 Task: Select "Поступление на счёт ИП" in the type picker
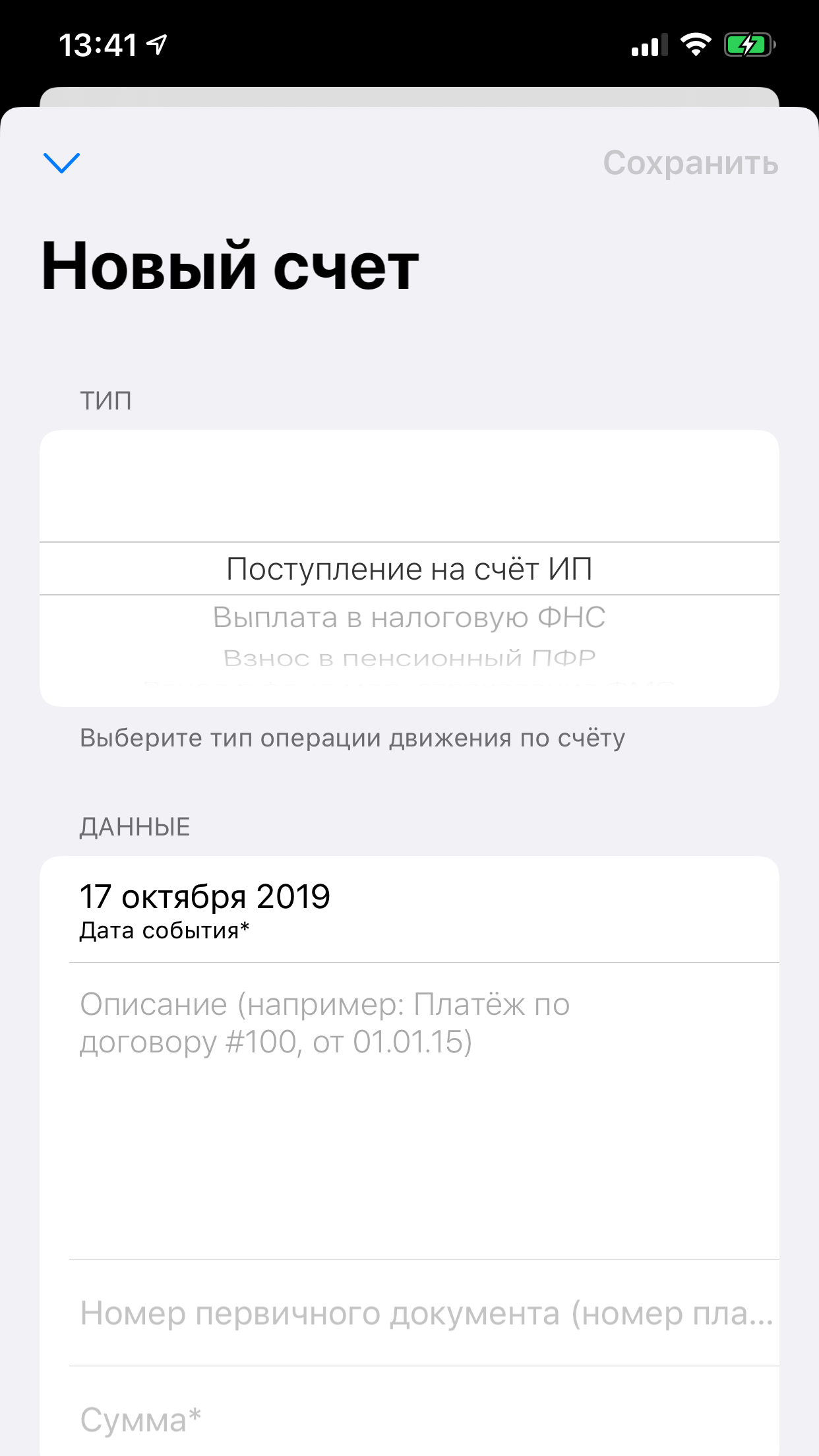(x=409, y=567)
